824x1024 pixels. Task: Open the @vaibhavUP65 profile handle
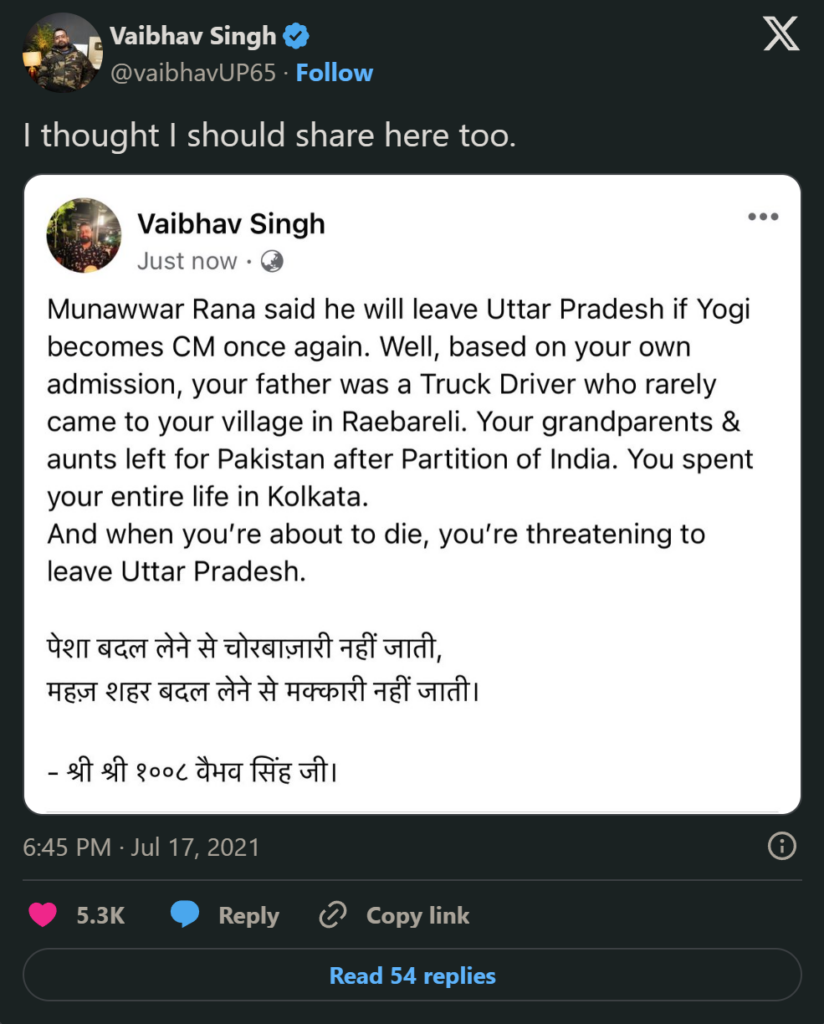pyautogui.click(x=191, y=73)
